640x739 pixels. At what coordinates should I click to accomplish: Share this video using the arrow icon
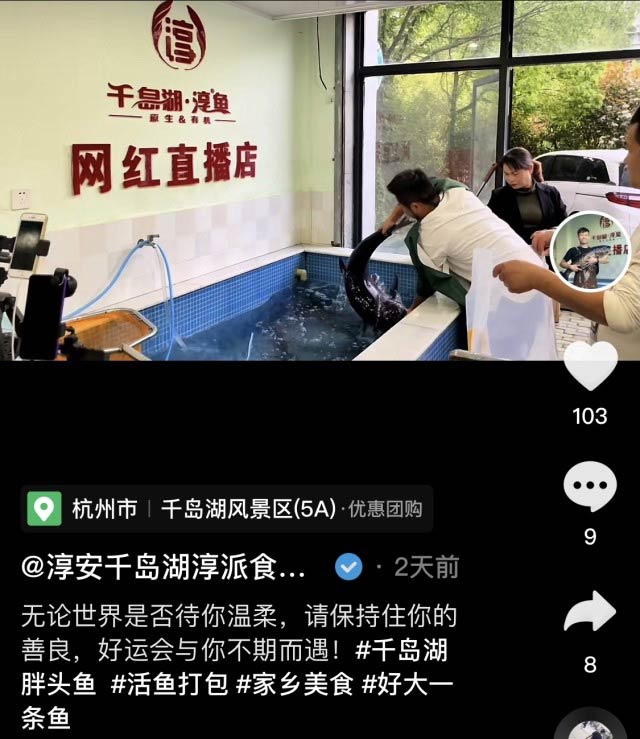tap(590, 612)
